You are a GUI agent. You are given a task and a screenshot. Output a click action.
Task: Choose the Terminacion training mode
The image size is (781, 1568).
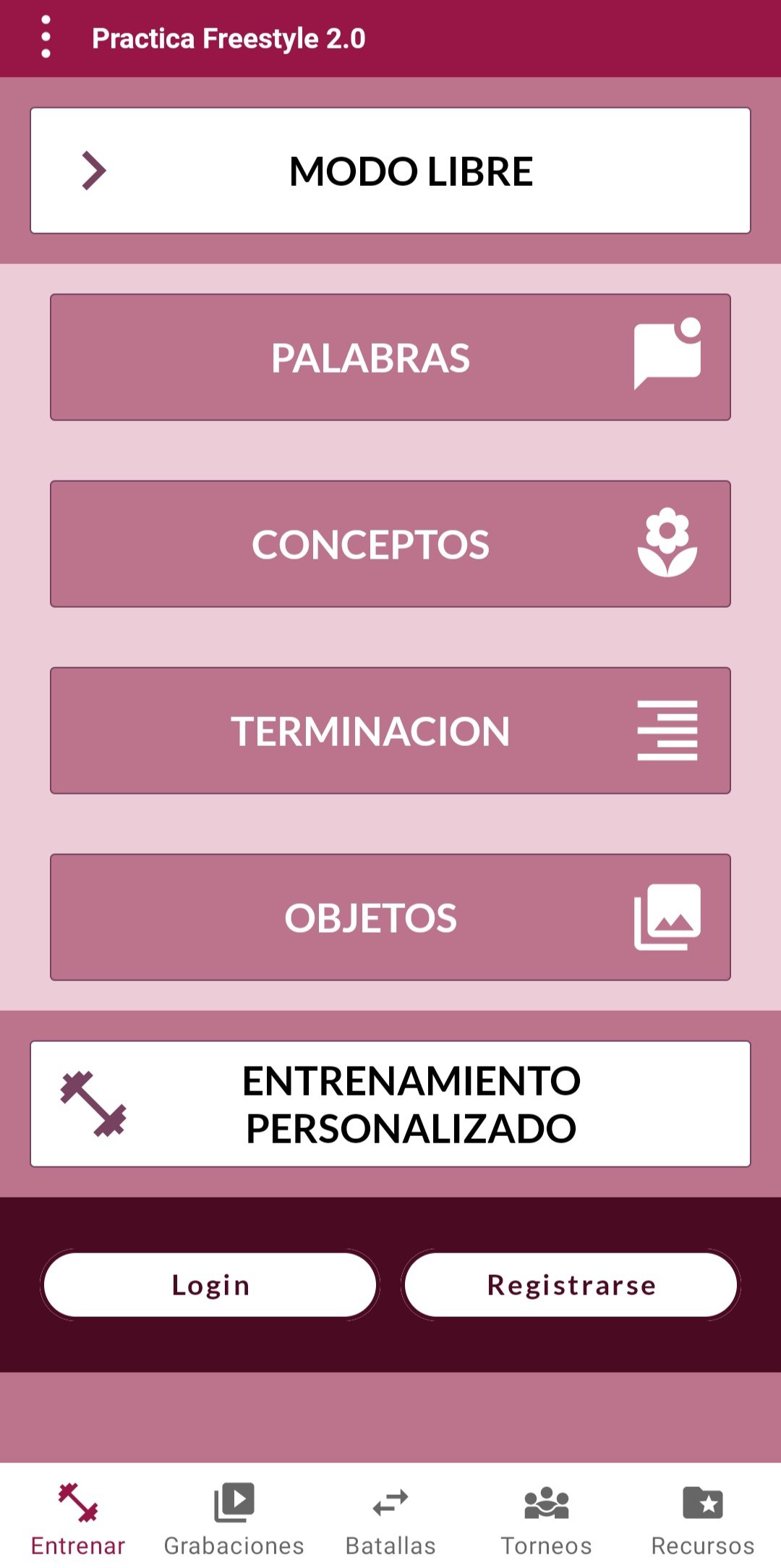tap(390, 731)
